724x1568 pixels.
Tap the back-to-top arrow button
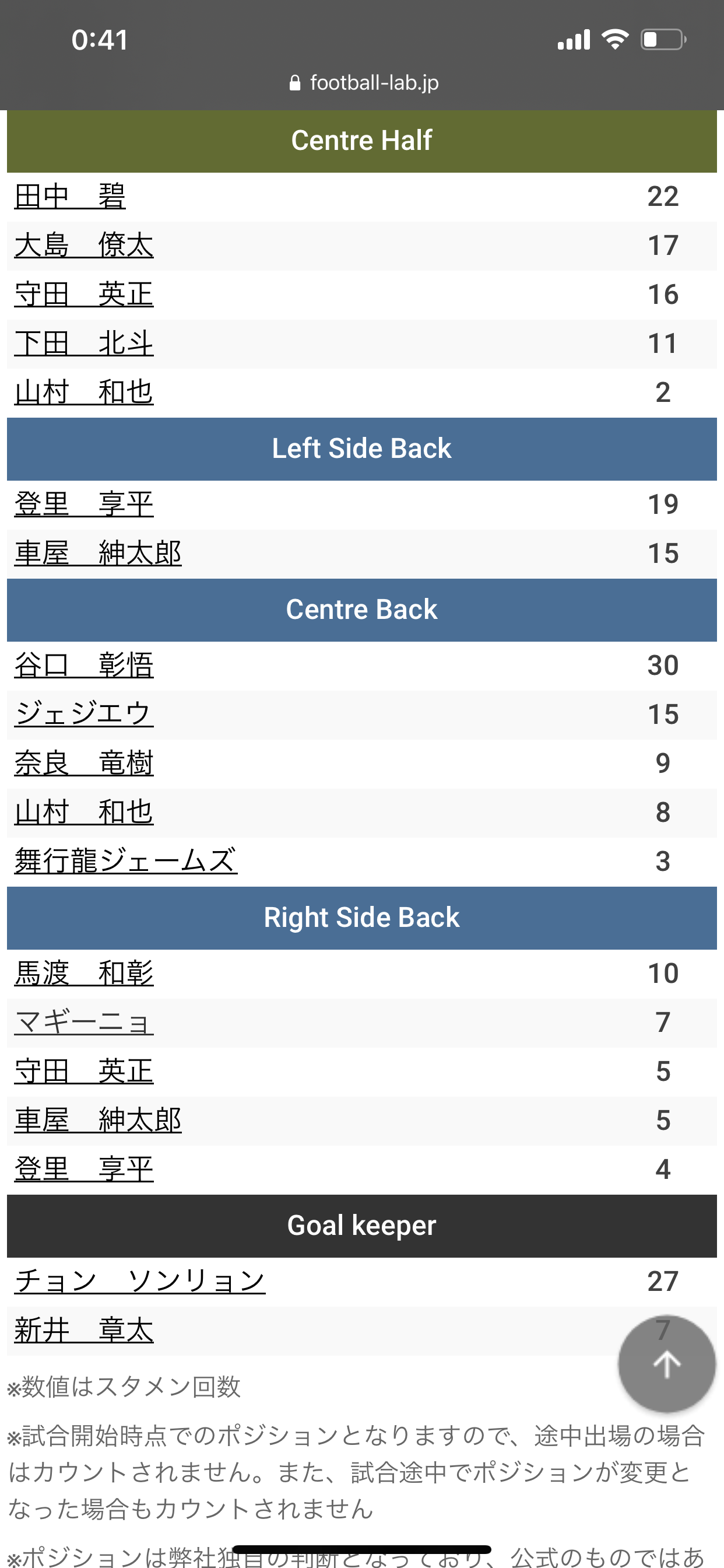coord(666,1363)
